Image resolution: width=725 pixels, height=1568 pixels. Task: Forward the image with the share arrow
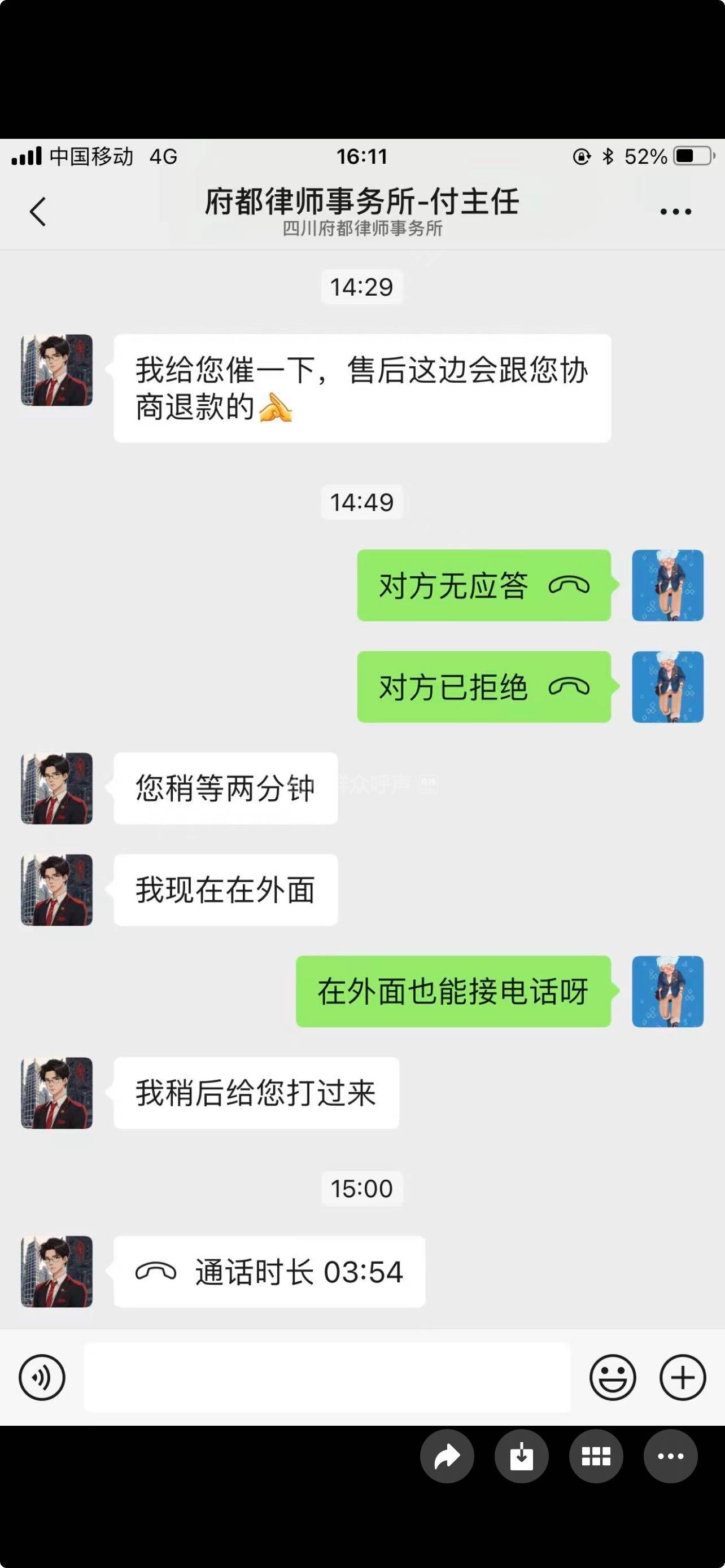(x=447, y=1457)
